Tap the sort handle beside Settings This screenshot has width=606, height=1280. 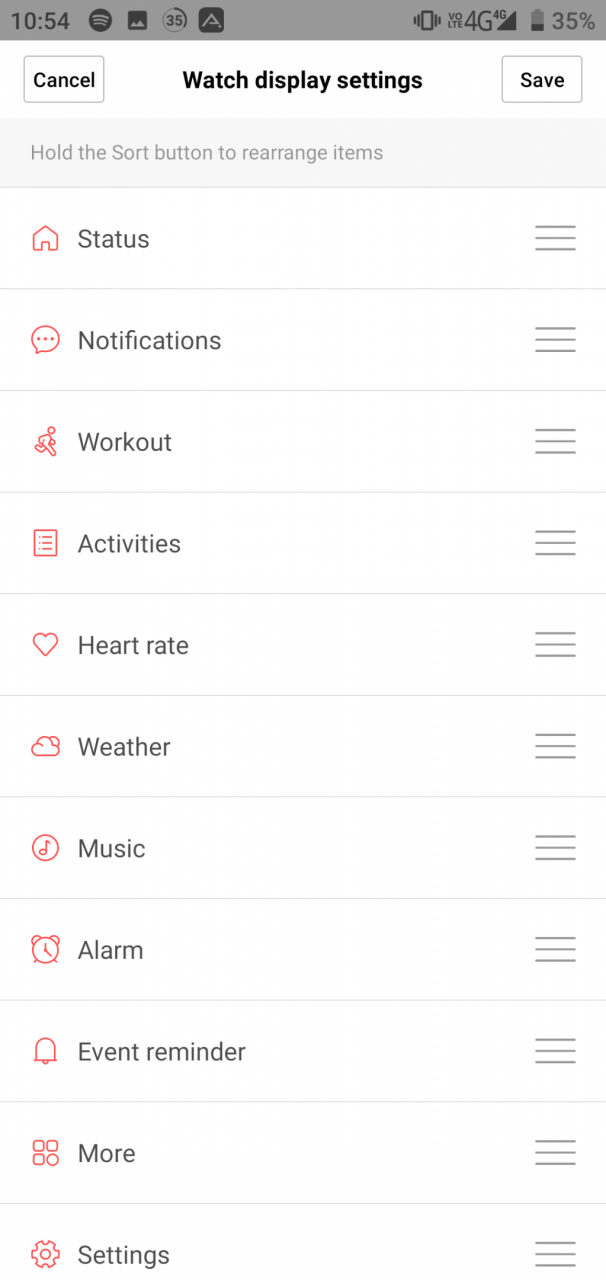(555, 1254)
